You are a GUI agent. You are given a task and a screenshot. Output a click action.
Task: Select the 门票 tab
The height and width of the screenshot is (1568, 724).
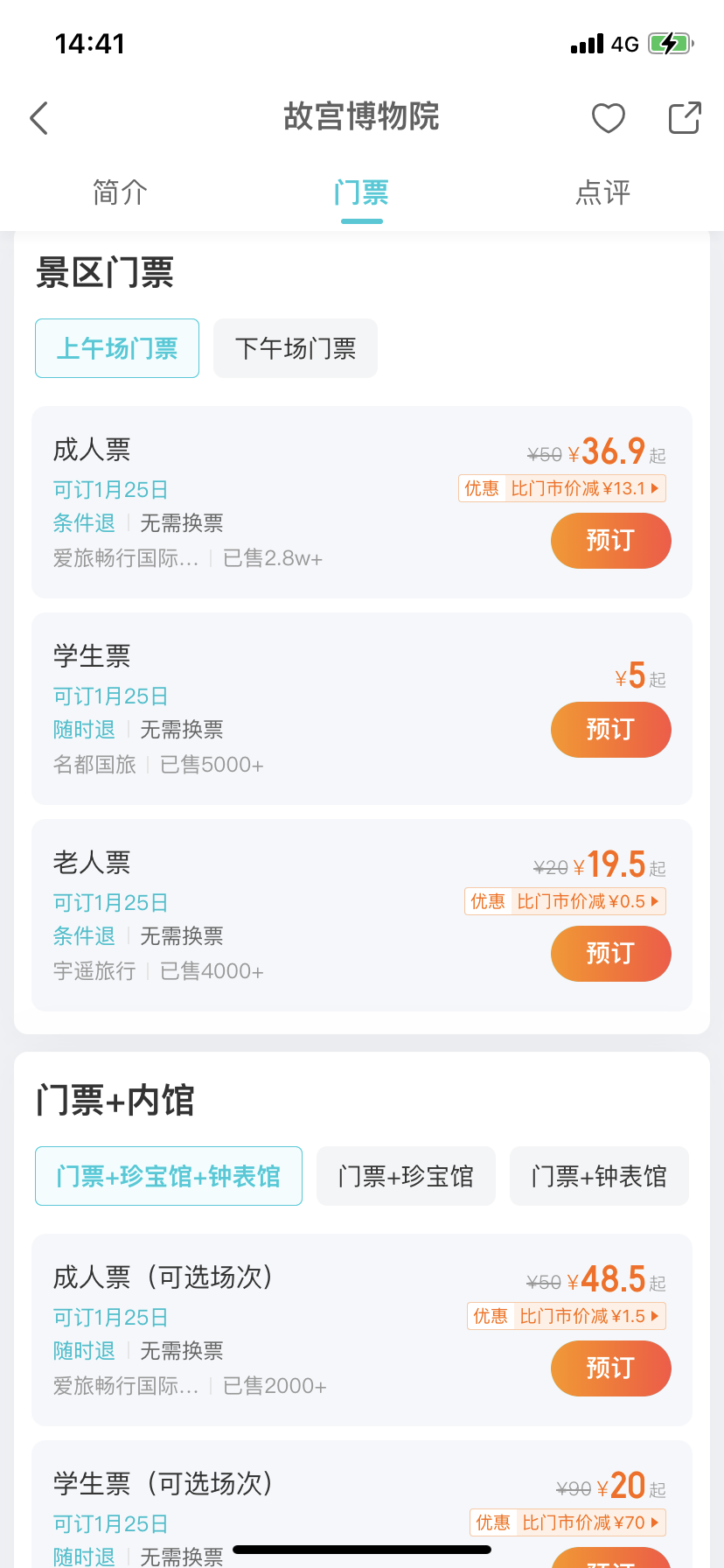[x=361, y=192]
